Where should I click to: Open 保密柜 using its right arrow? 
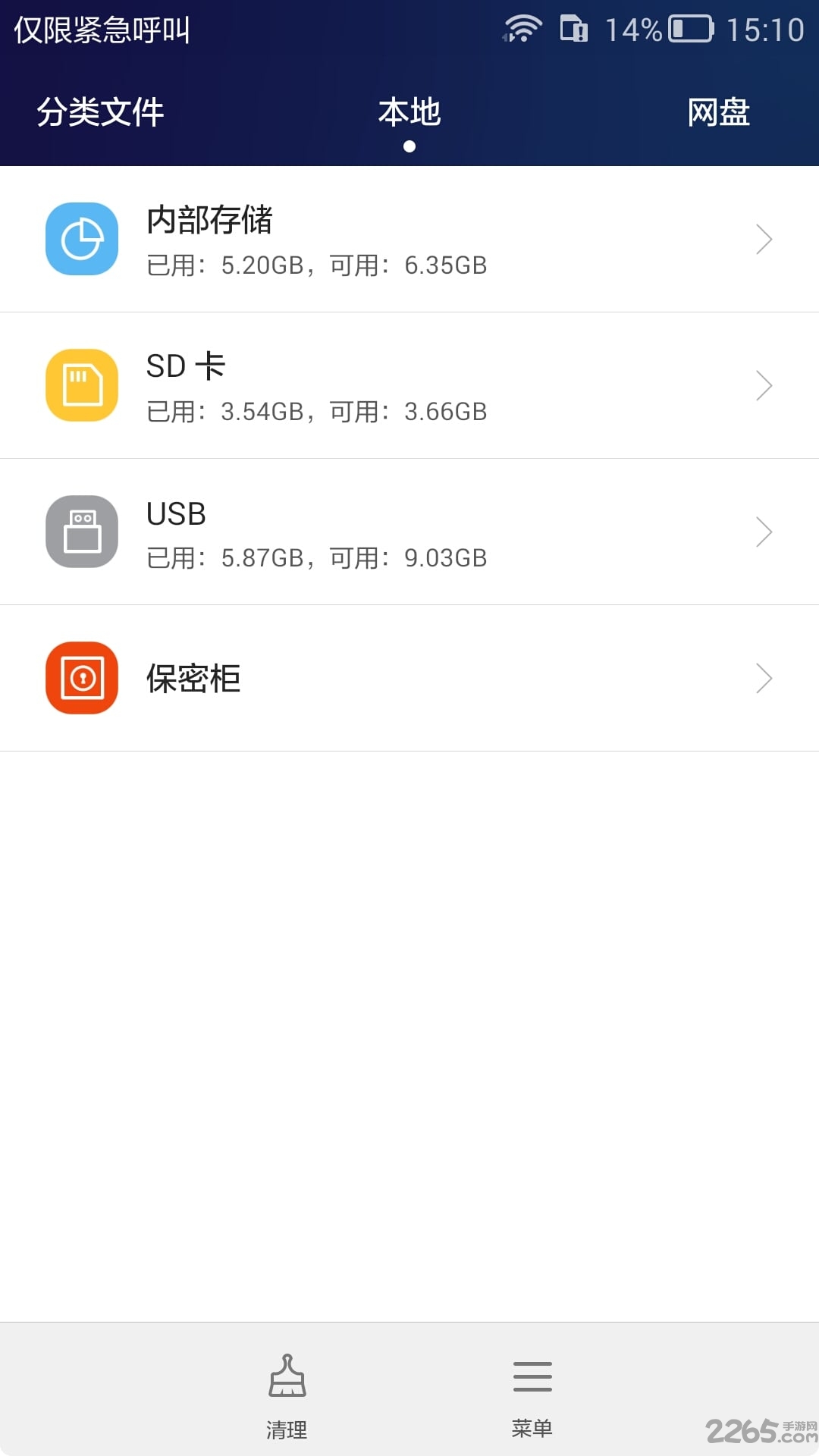pyautogui.click(x=764, y=679)
